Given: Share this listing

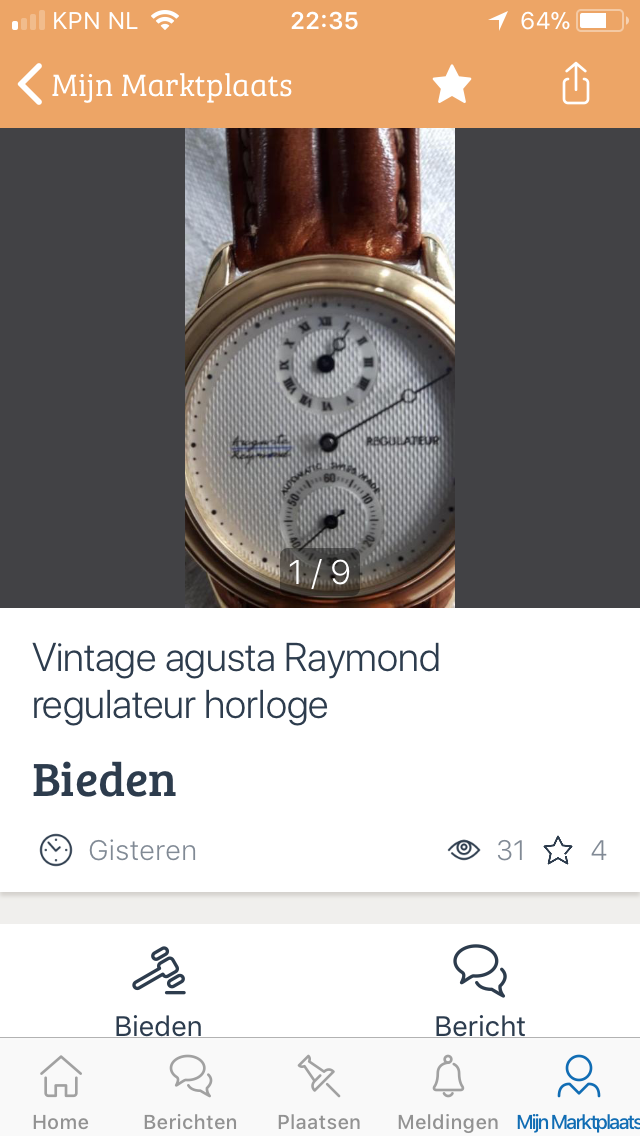Looking at the screenshot, I should 576,83.
